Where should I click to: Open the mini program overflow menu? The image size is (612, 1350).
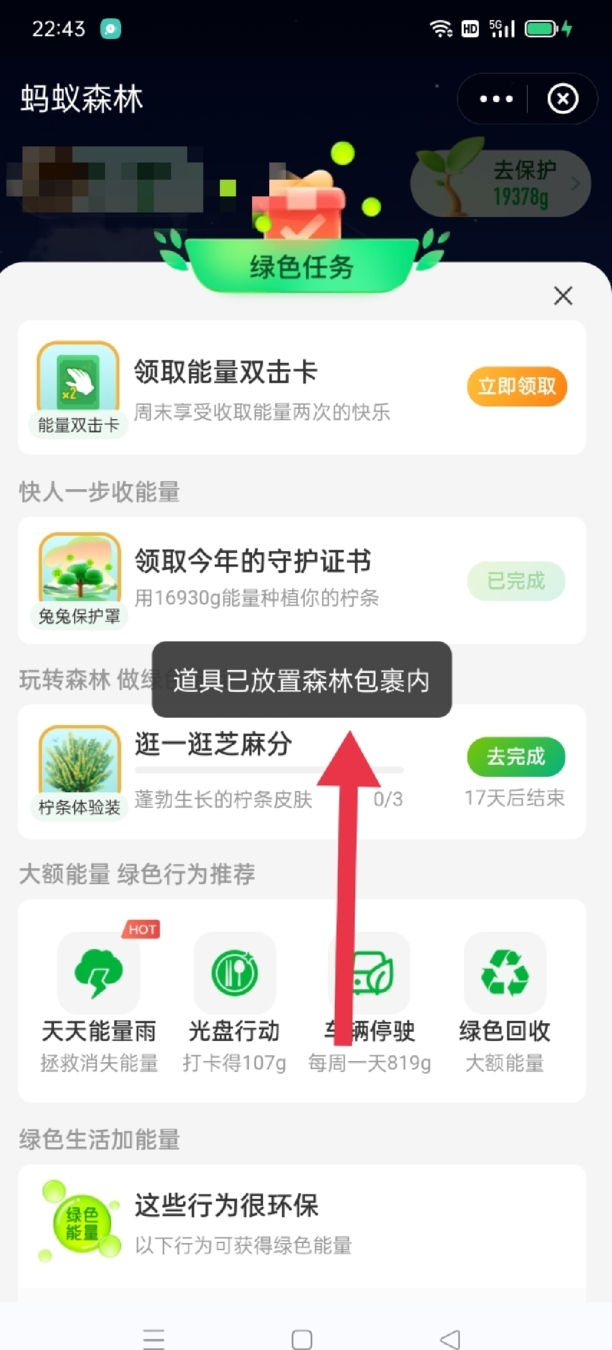pyautogui.click(x=496, y=99)
